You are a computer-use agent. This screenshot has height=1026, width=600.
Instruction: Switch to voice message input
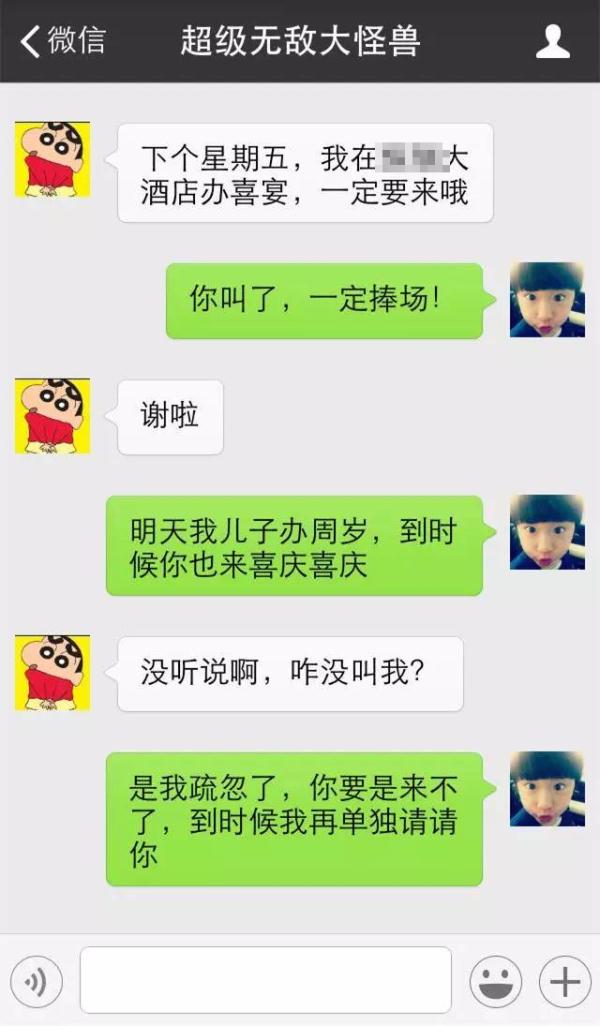click(37, 982)
